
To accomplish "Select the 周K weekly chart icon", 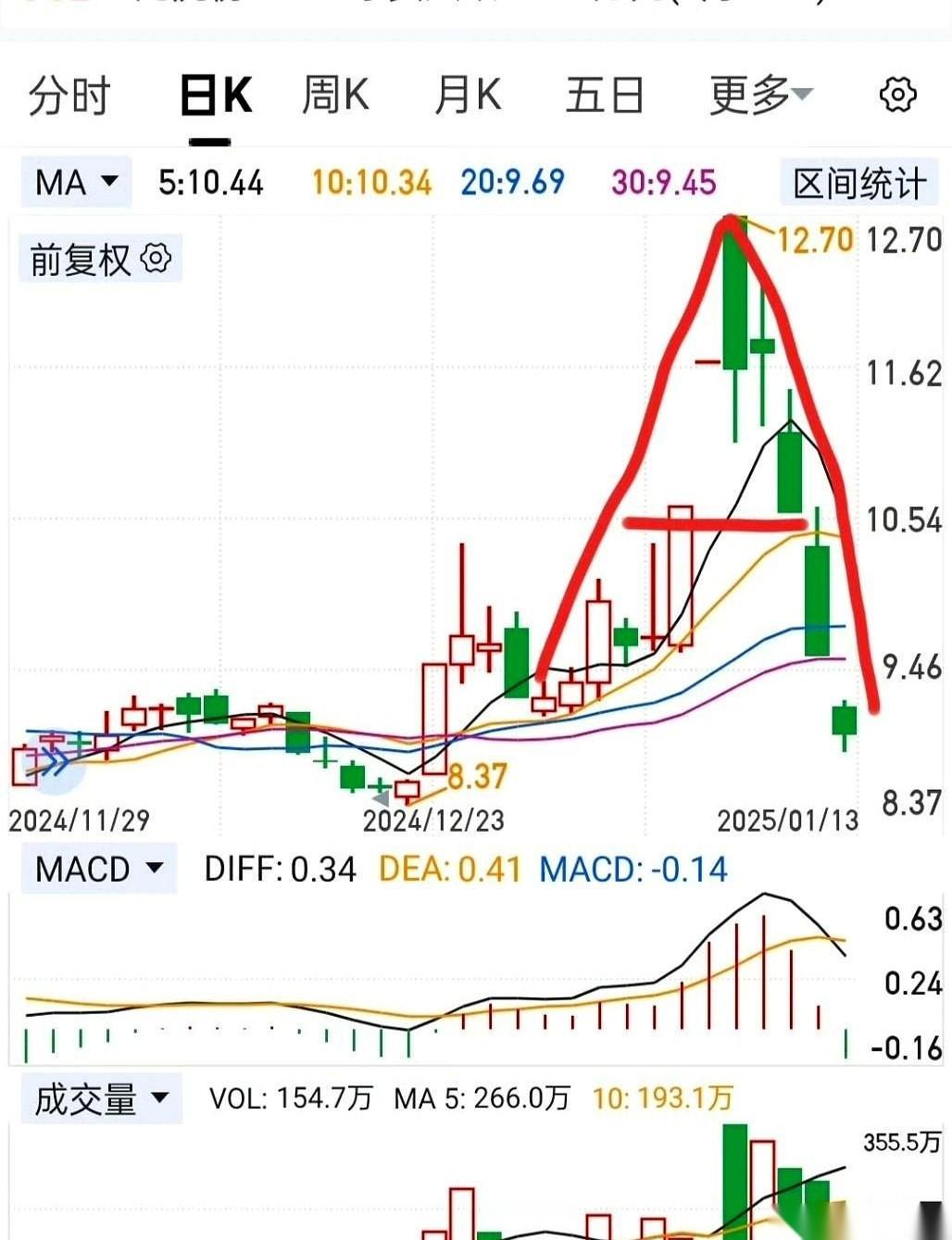I will click(335, 94).
